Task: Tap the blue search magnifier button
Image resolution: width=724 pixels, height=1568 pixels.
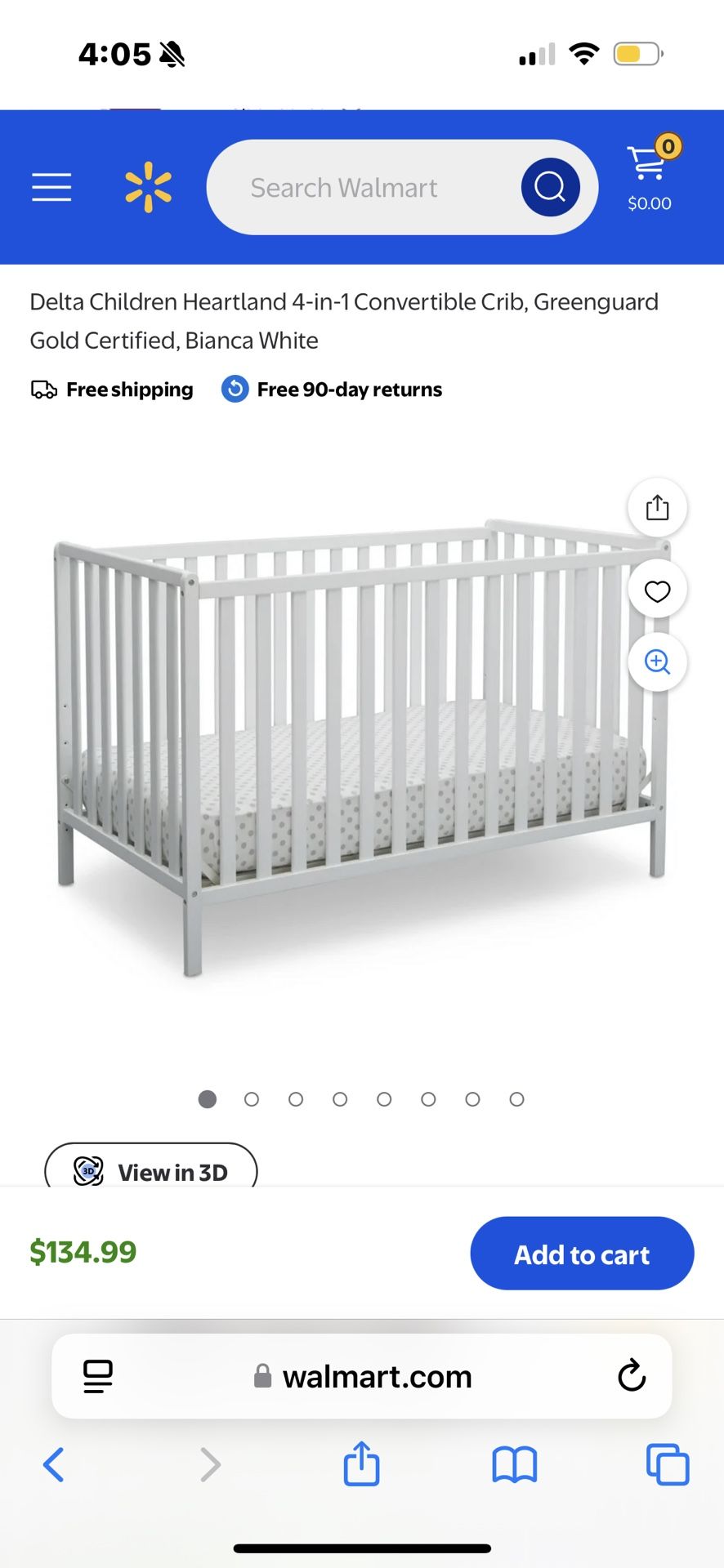Action: (550, 187)
